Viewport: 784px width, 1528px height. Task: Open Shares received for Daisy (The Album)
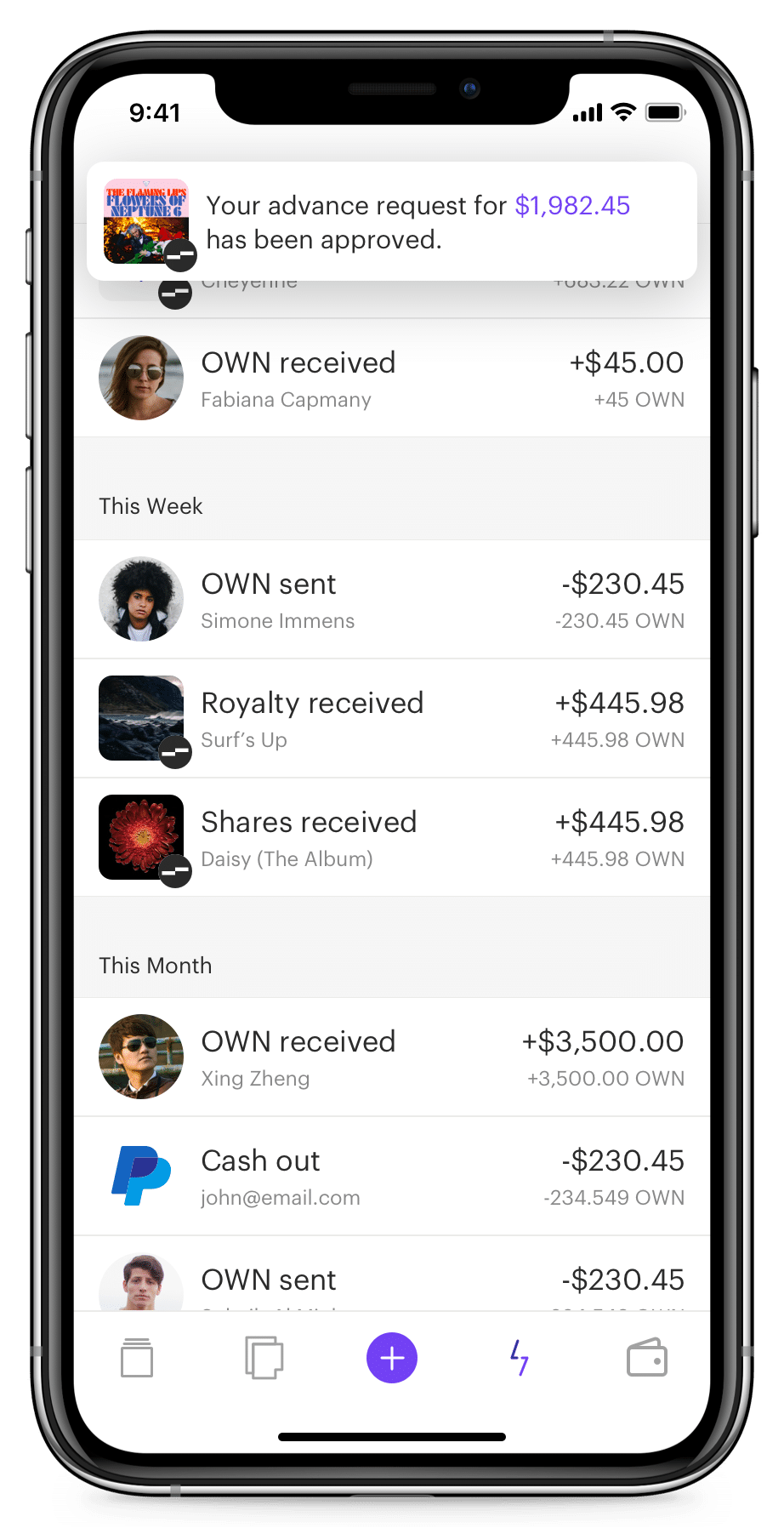pos(392,837)
